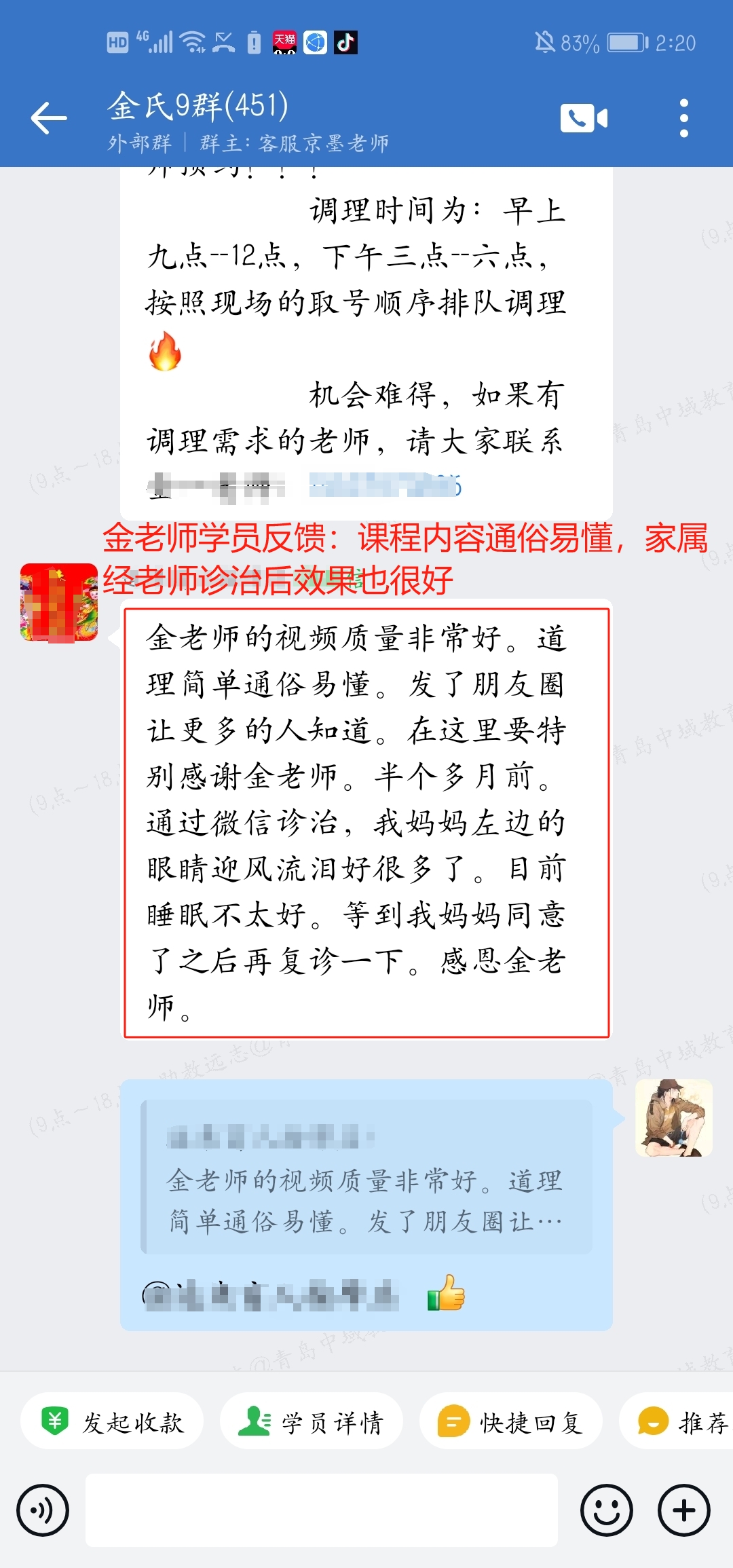Open the plus attachment menu
733x1568 pixels.
pos(683,1510)
